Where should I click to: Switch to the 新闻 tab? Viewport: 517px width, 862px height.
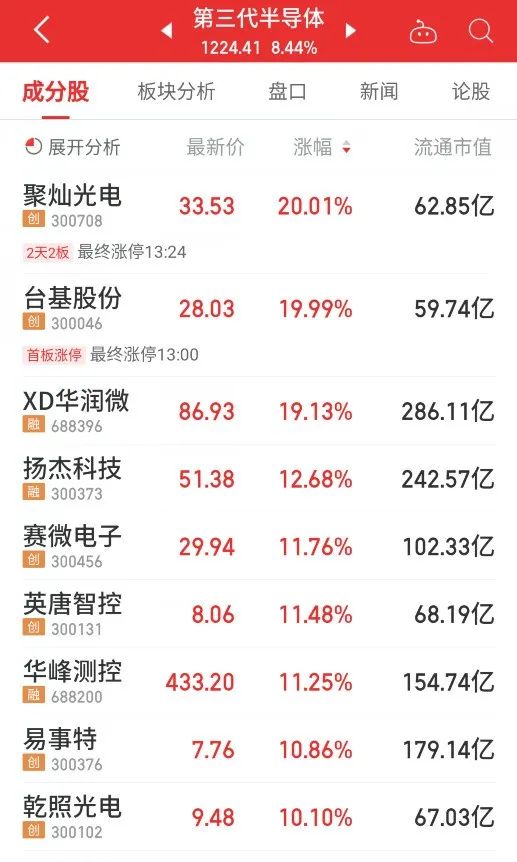click(379, 91)
